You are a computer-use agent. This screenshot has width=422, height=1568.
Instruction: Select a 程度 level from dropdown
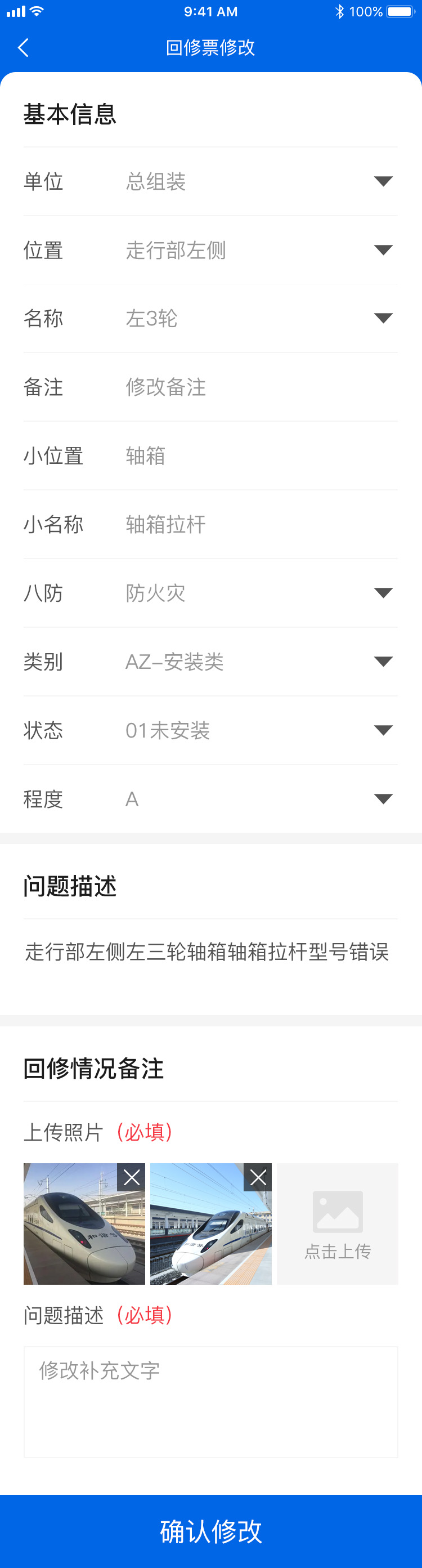[x=383, y=799]
